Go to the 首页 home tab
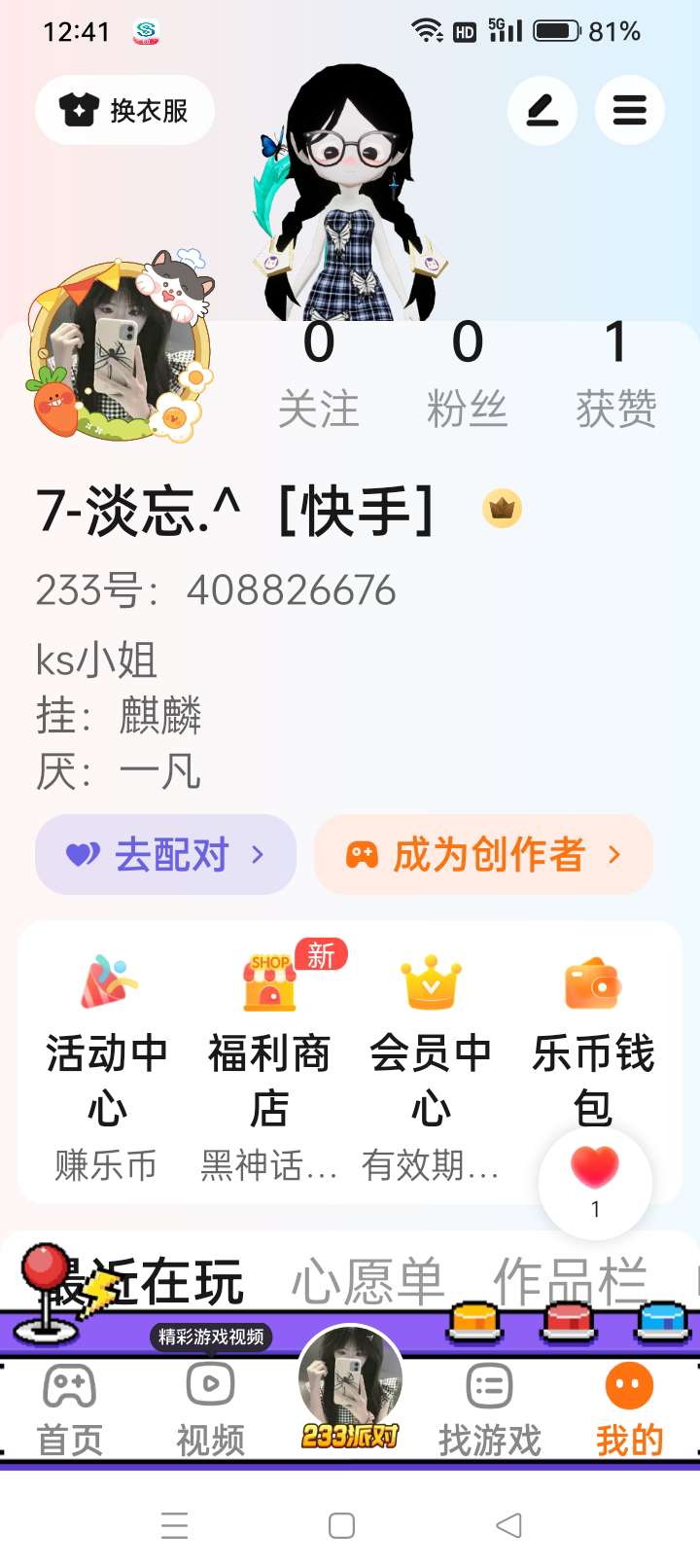Viewport: 700px width, 1568px height. point(70,1408)
